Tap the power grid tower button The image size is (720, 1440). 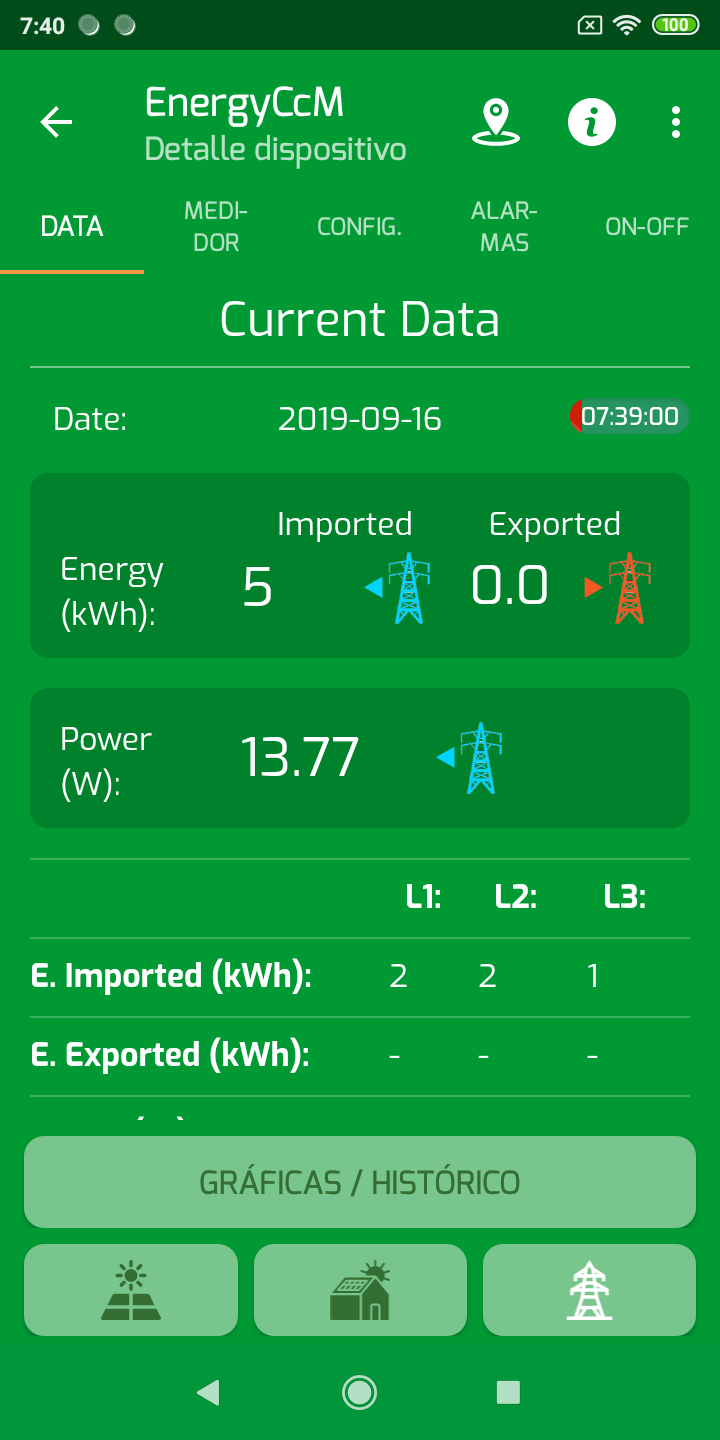click(589, 1290)
